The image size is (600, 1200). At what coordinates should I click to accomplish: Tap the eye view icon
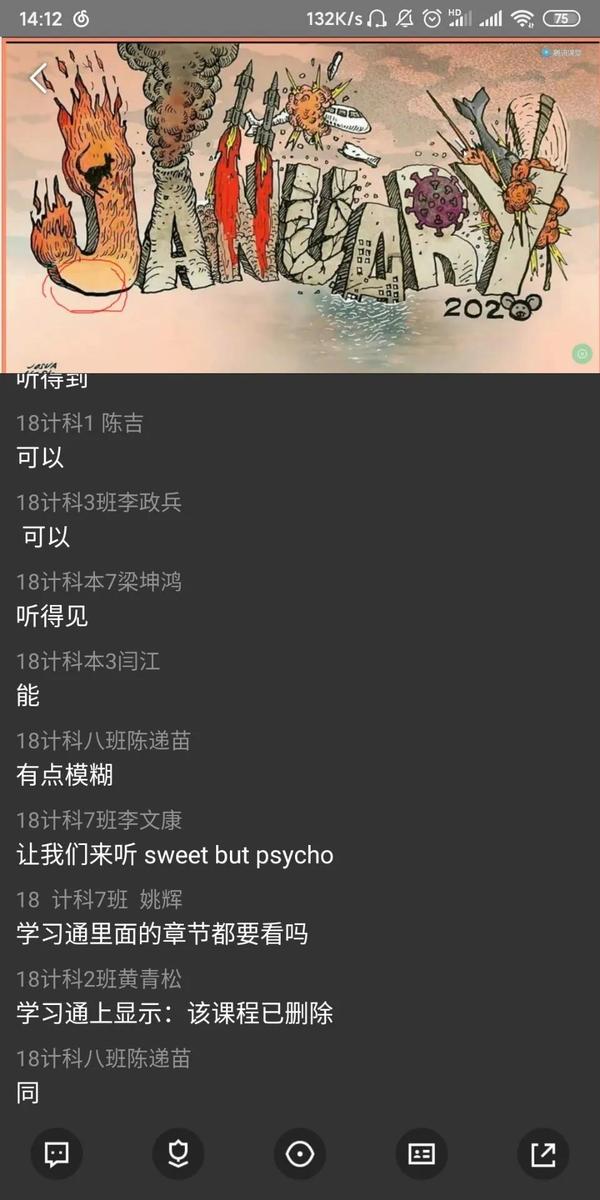point(299,1154)
